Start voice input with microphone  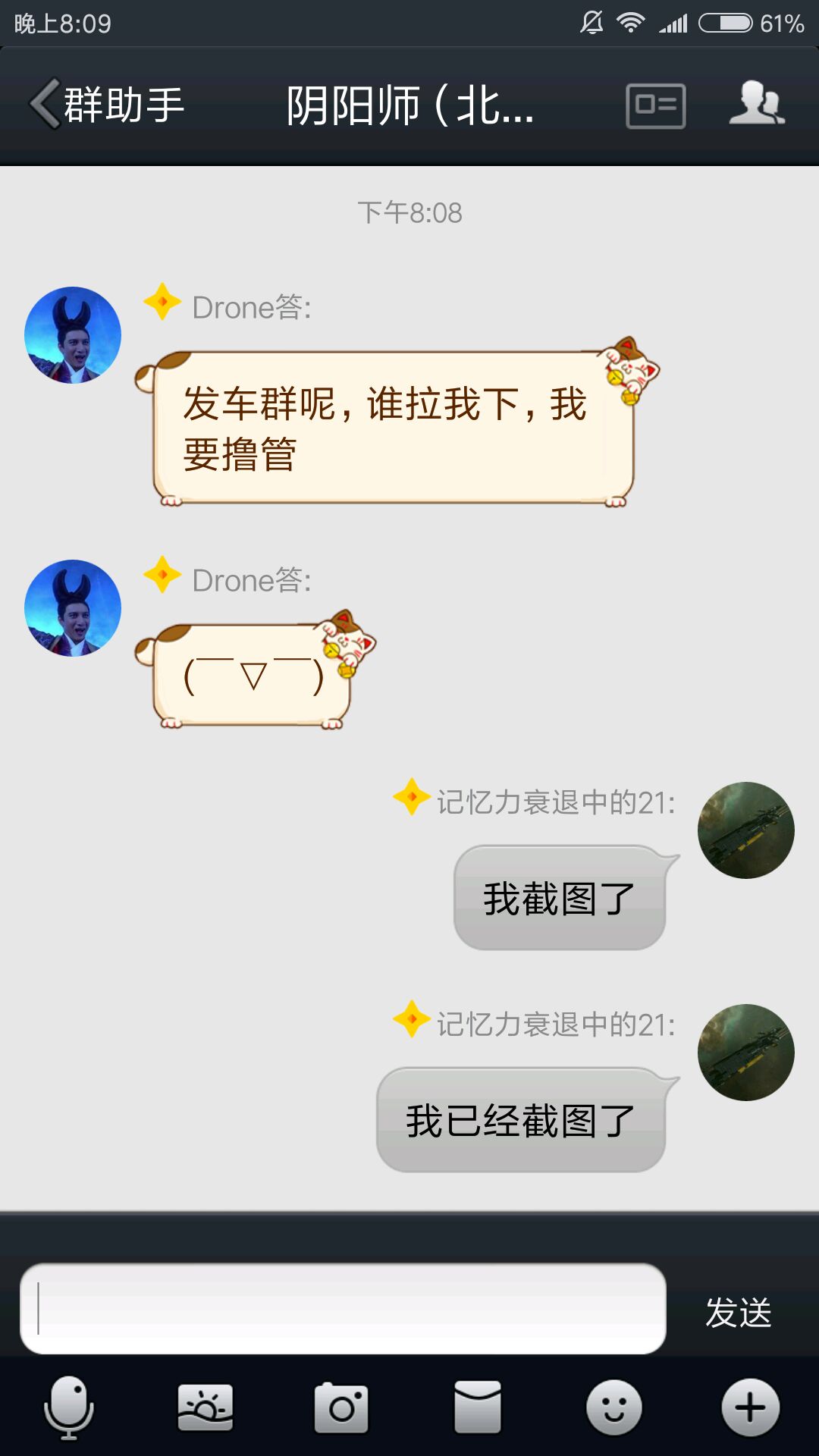69,1407
